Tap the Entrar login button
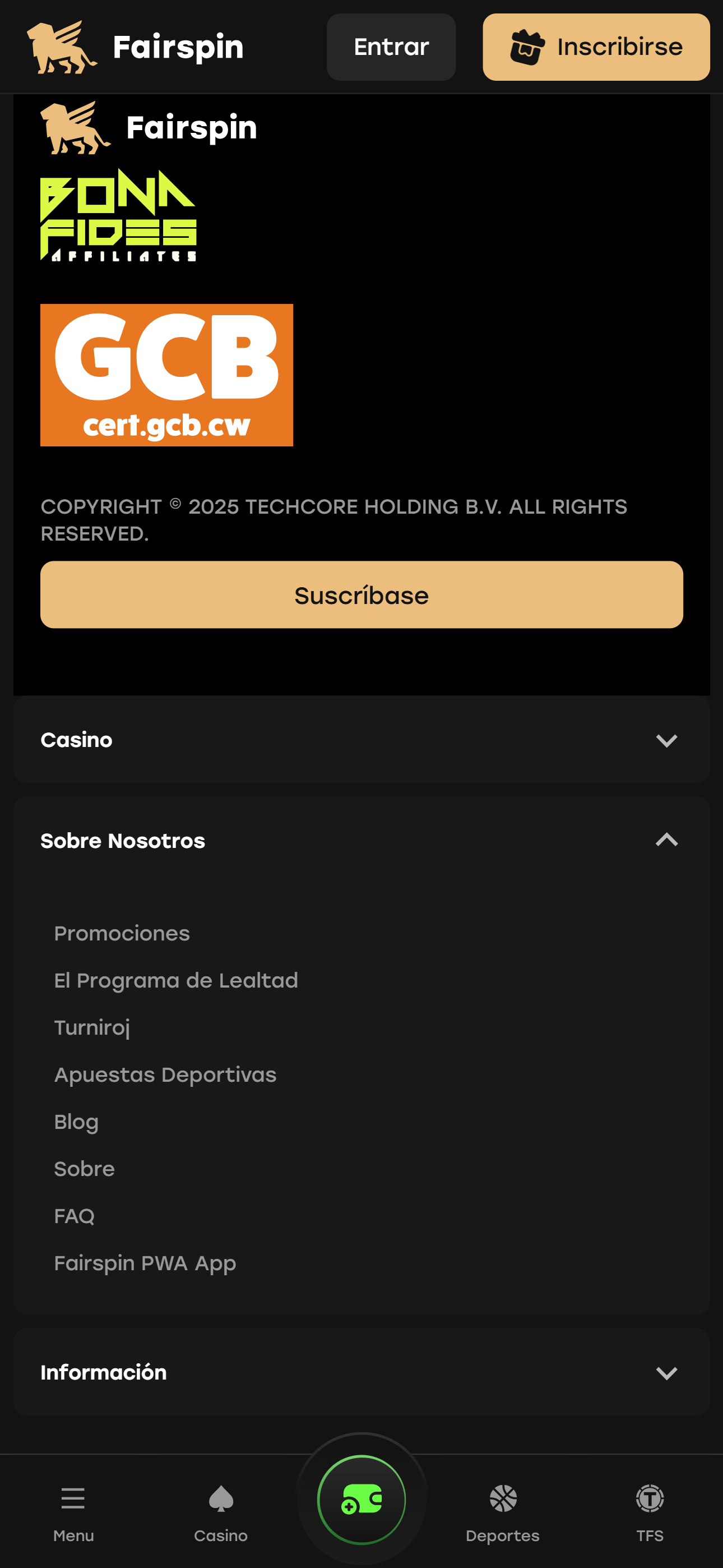This screenshot has width=723, height=1568. (x=391, y=47)
